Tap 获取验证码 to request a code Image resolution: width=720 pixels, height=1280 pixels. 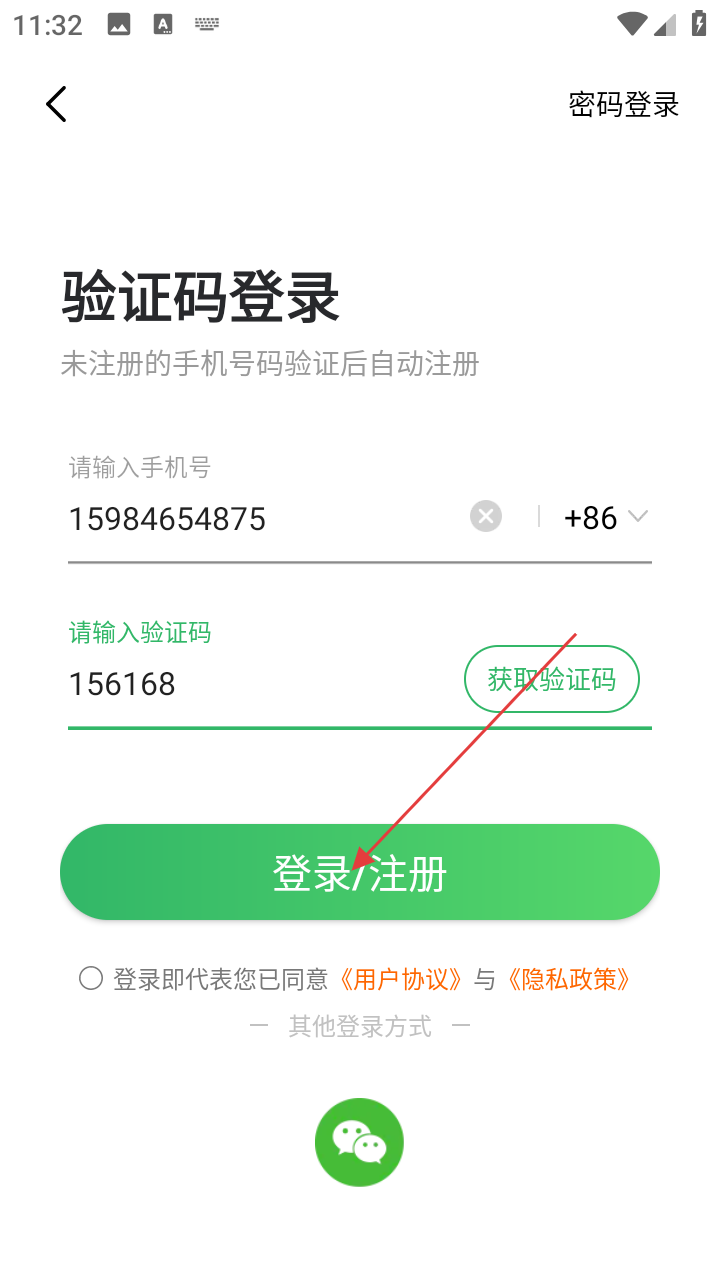(551, 680)
